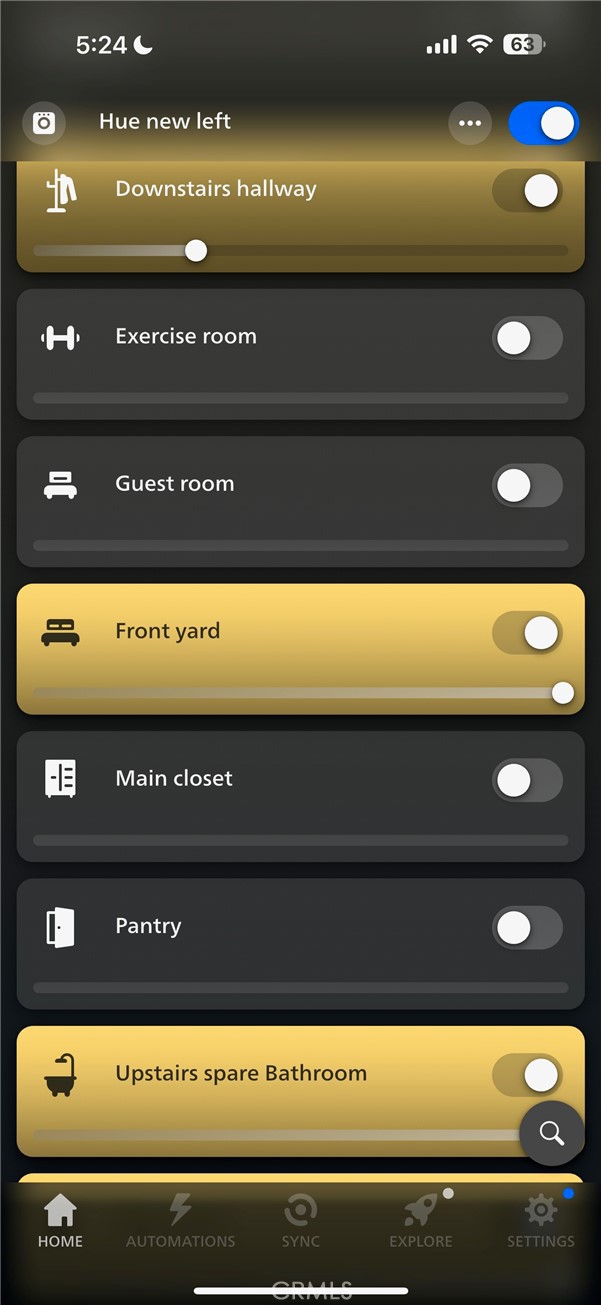
Task: Open the three-dot menu for Hue new left
Action: click(x=469, y=124)
